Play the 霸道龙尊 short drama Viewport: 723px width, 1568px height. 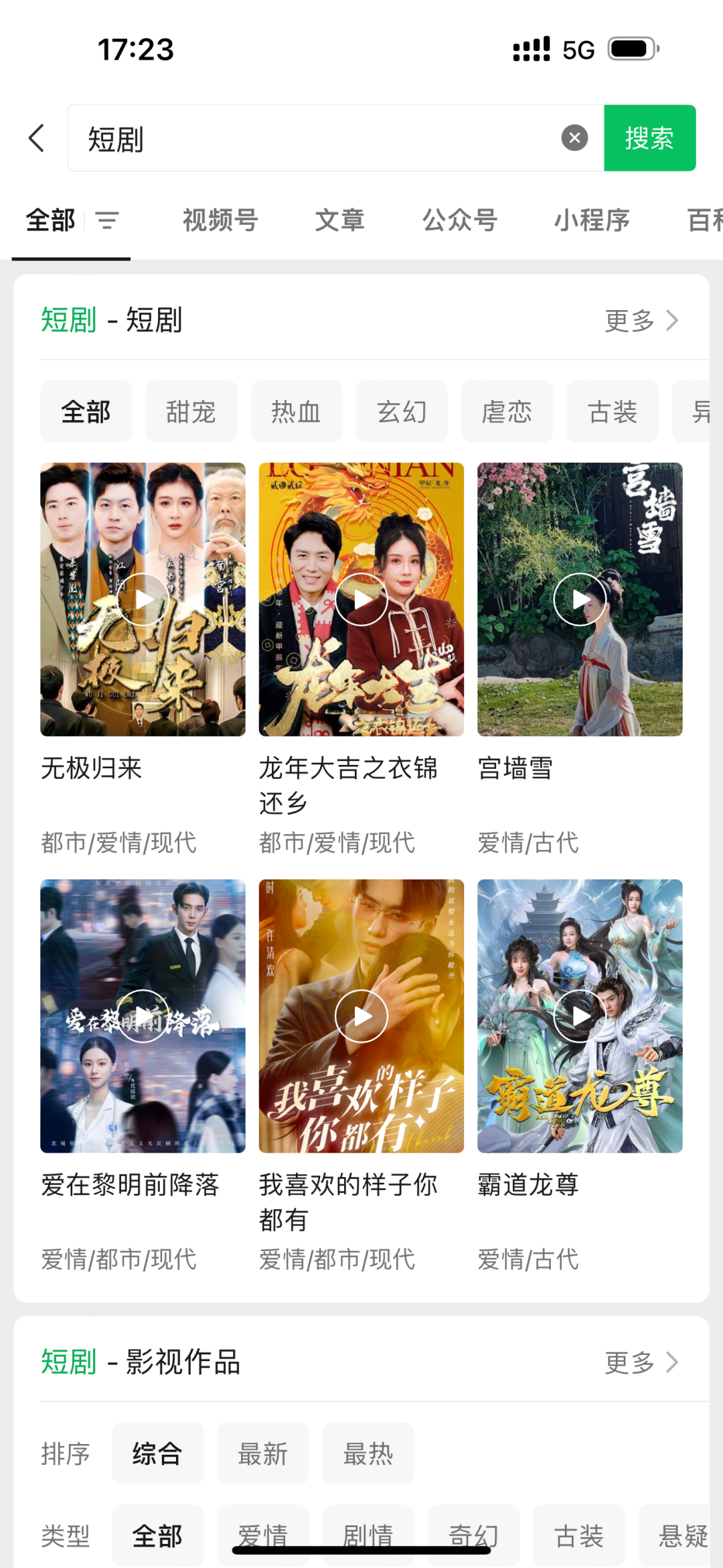[x=580, y=1016]
